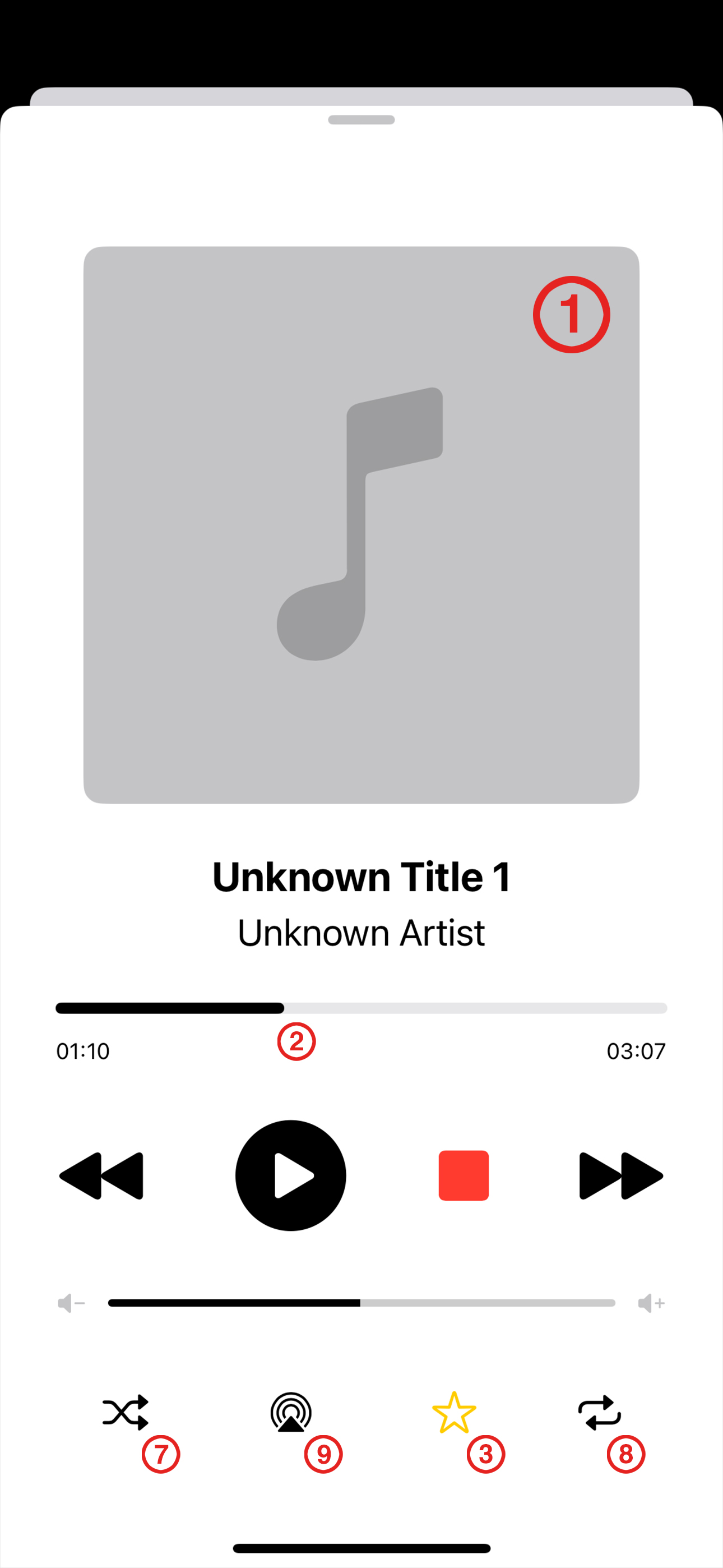The height and width of the screenshot is (1568, 723).
Task: Click the playback progress bar
Action: pos(361,1009)
